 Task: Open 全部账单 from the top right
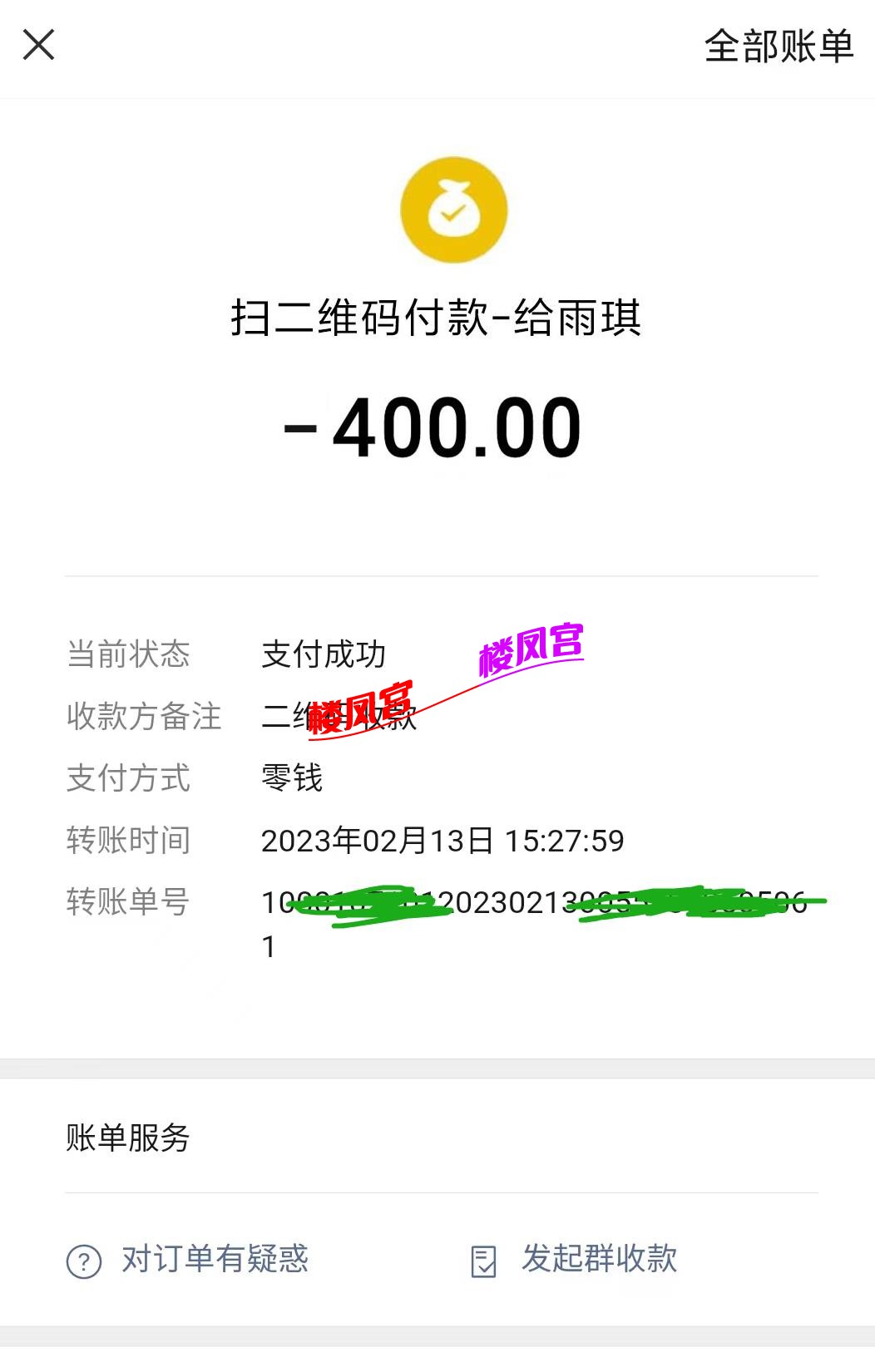coord(778,47)
